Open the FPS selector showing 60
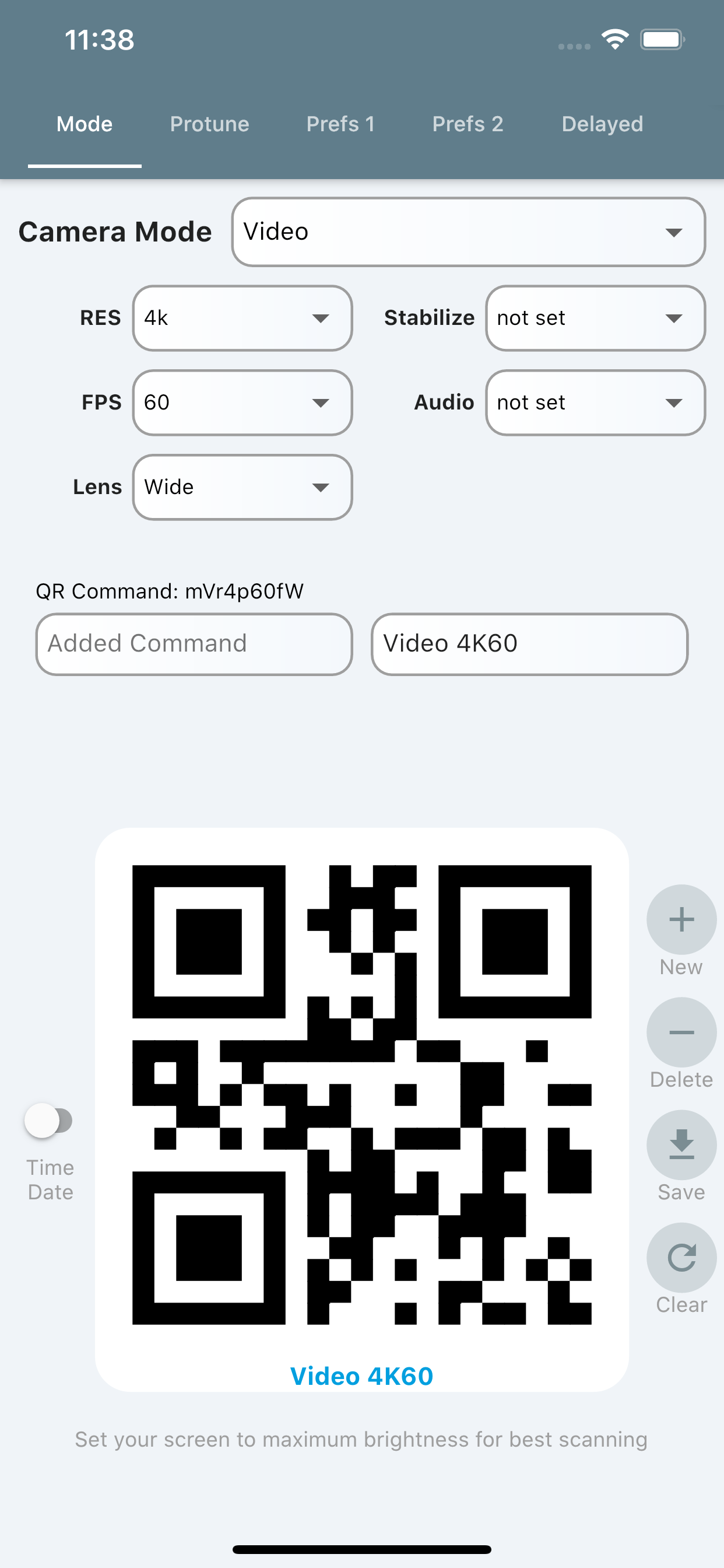Viewport: 724px width, 1568px height. [x=242, y=402]
